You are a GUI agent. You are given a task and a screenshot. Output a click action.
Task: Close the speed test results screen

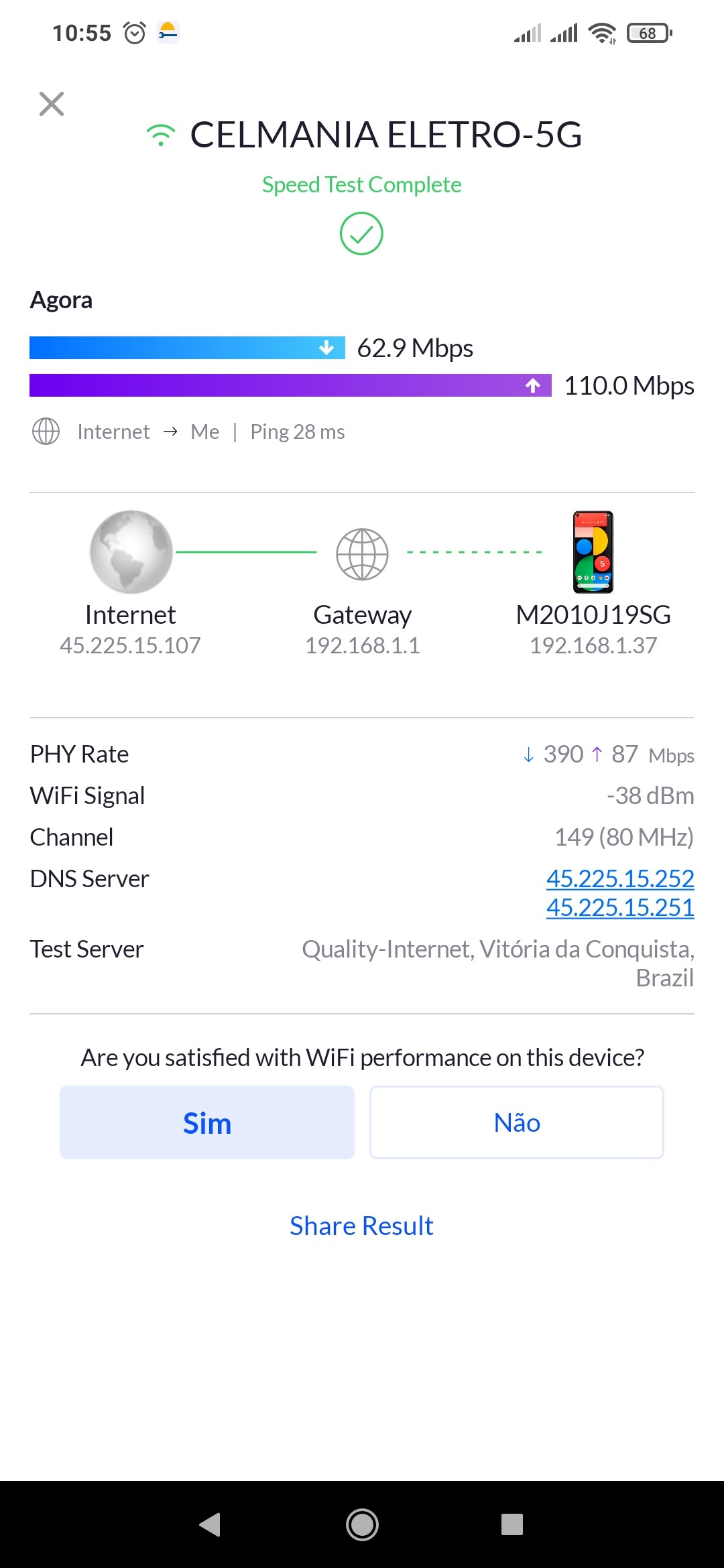tap(52, 104)
